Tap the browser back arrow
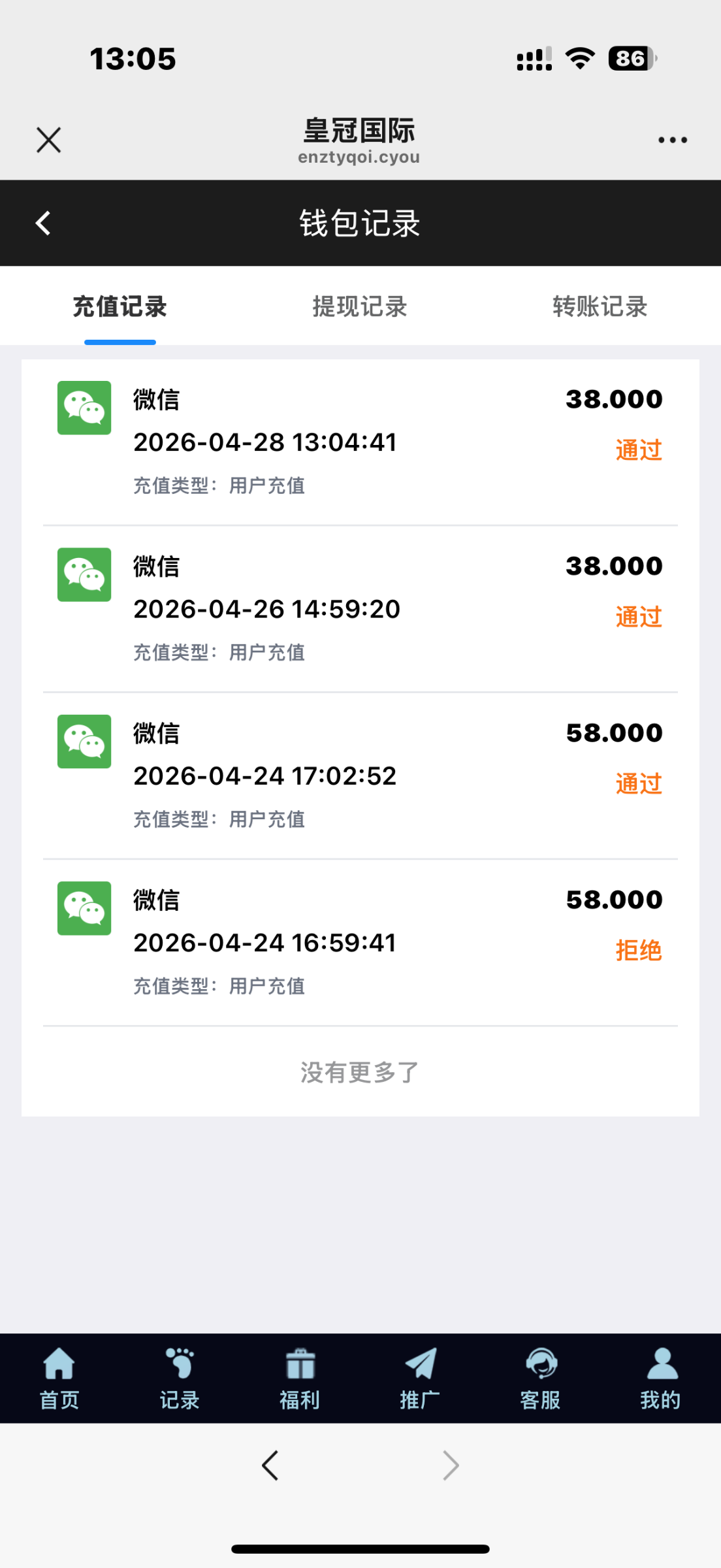 (x=270, y=1465)
